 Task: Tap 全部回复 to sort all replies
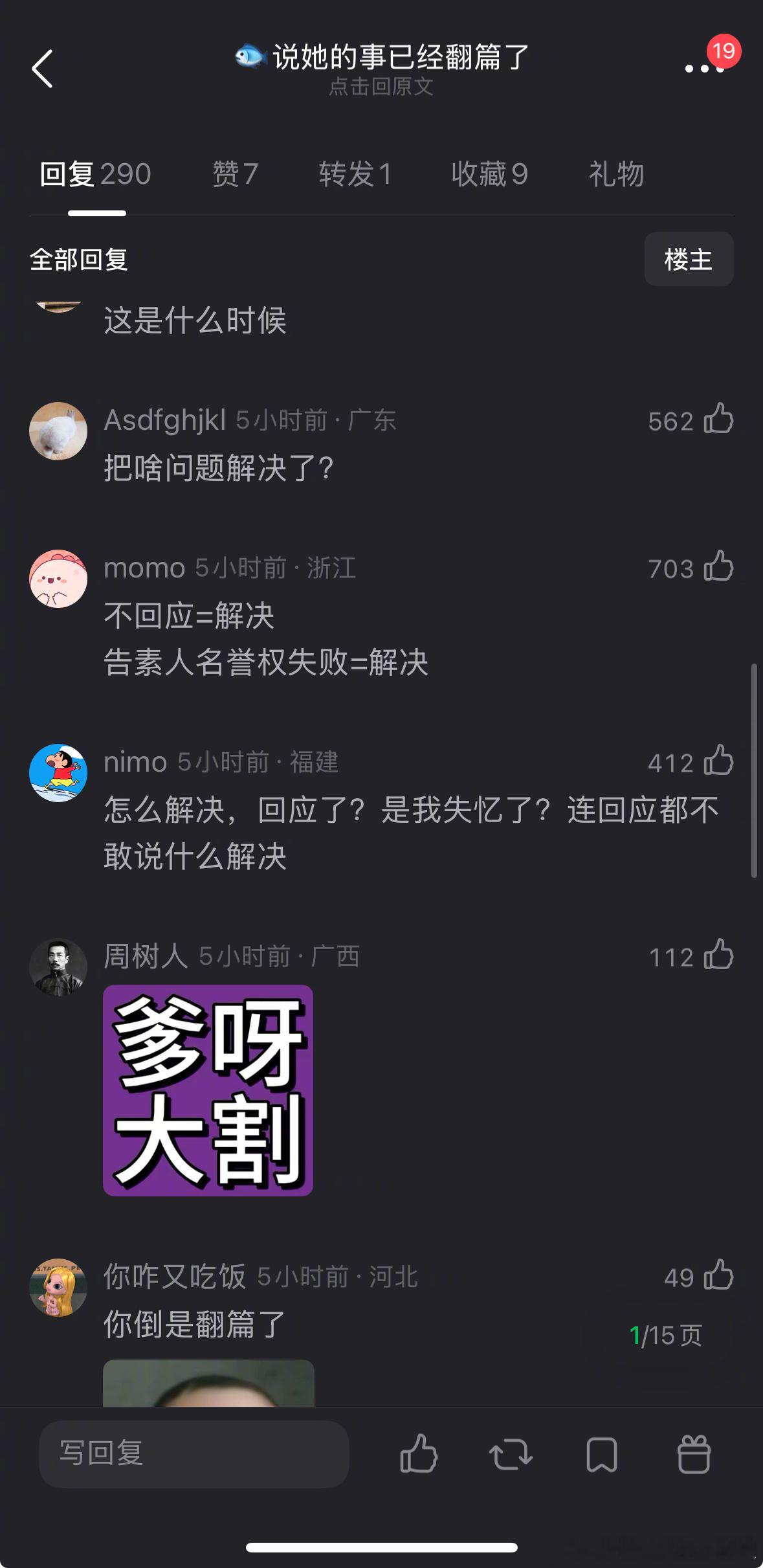[x=80, y=259]
